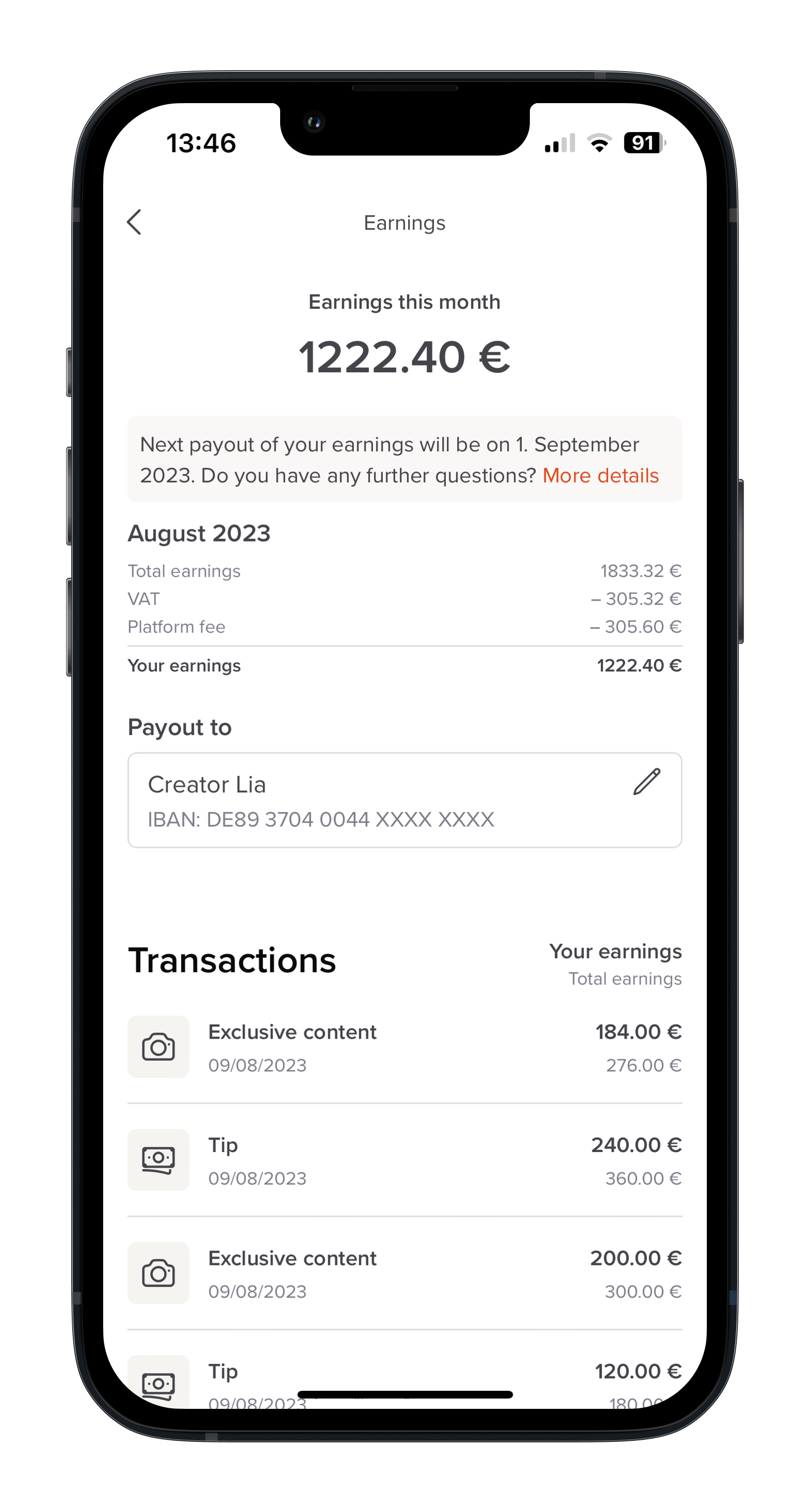810x1512 pixels.
Task: Select the 200.00 € Exclusive content transaction
Action: click(x=404, y=1274)
